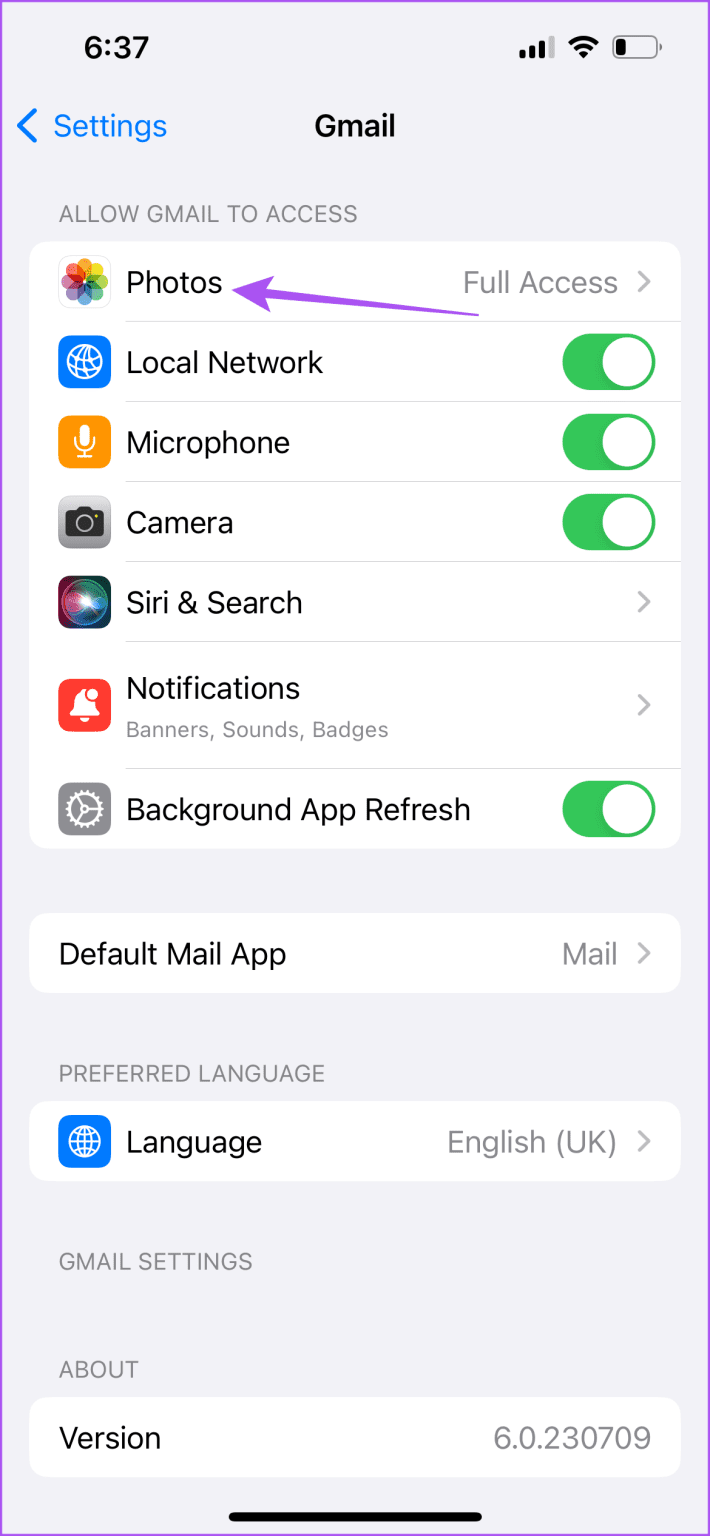
Task: Open Siri & Search settings
Action: (x=355, y=603)
